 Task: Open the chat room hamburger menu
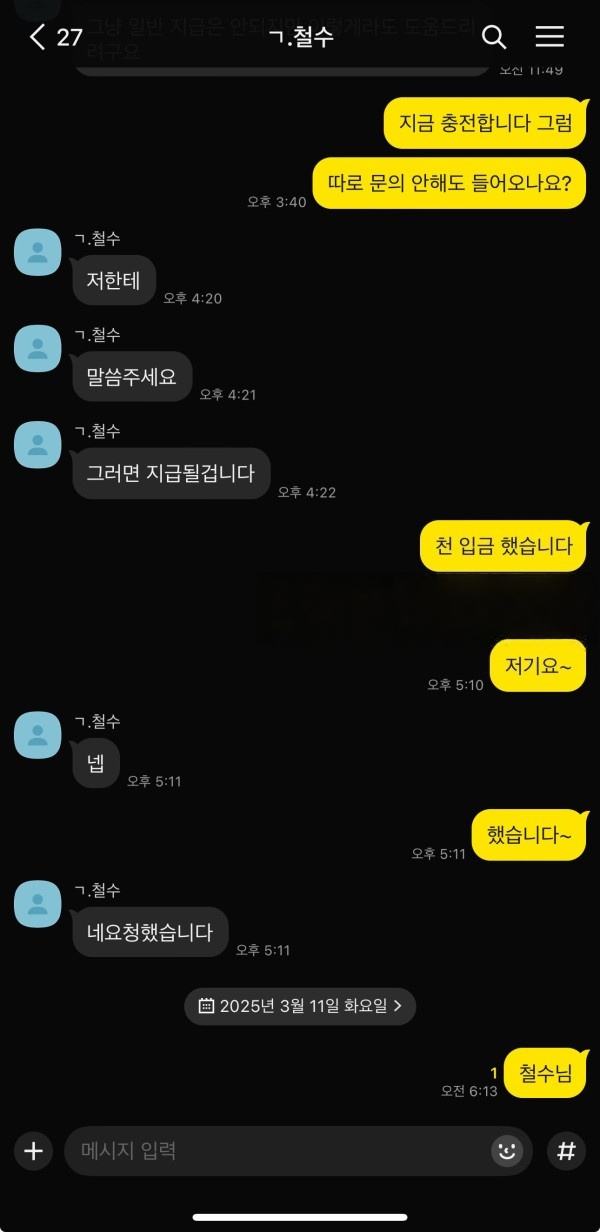pos(550,38)
